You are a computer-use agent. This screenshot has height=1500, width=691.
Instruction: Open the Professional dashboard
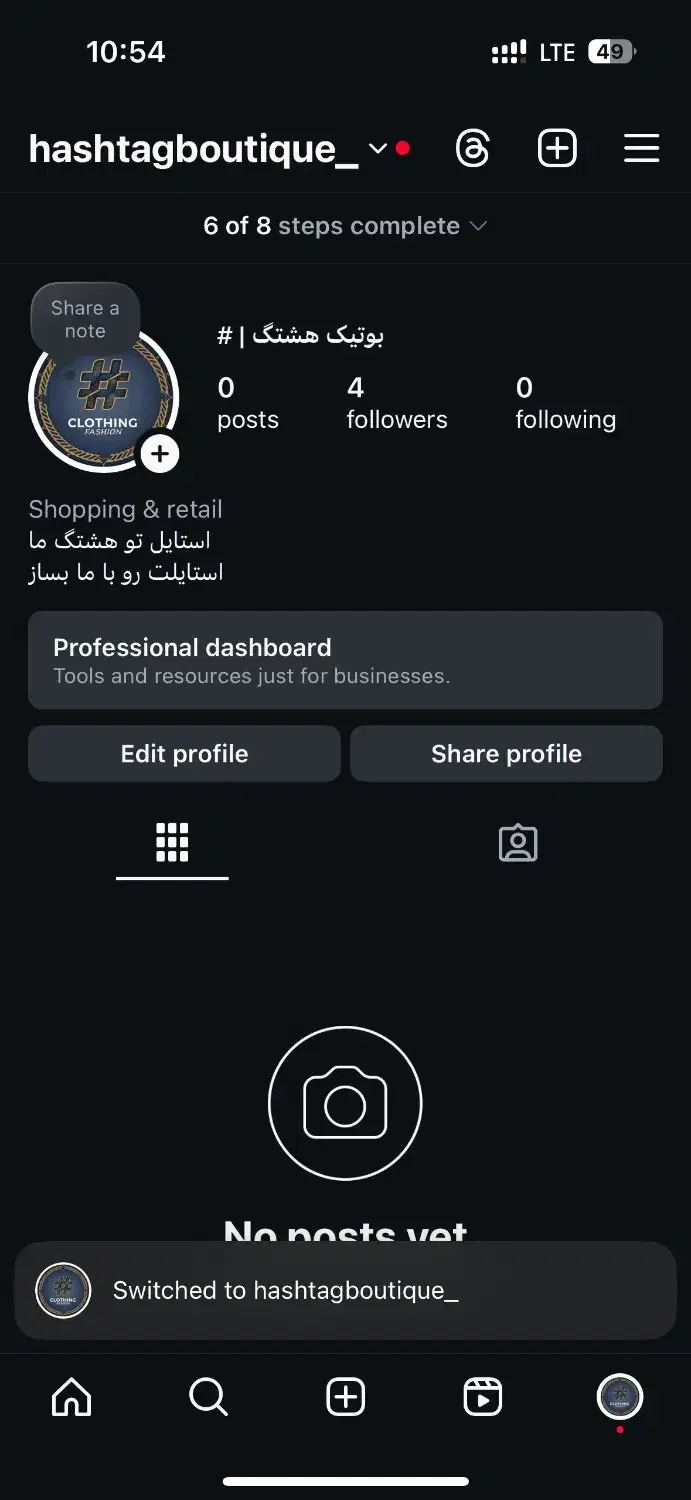[x=345, y=660]
